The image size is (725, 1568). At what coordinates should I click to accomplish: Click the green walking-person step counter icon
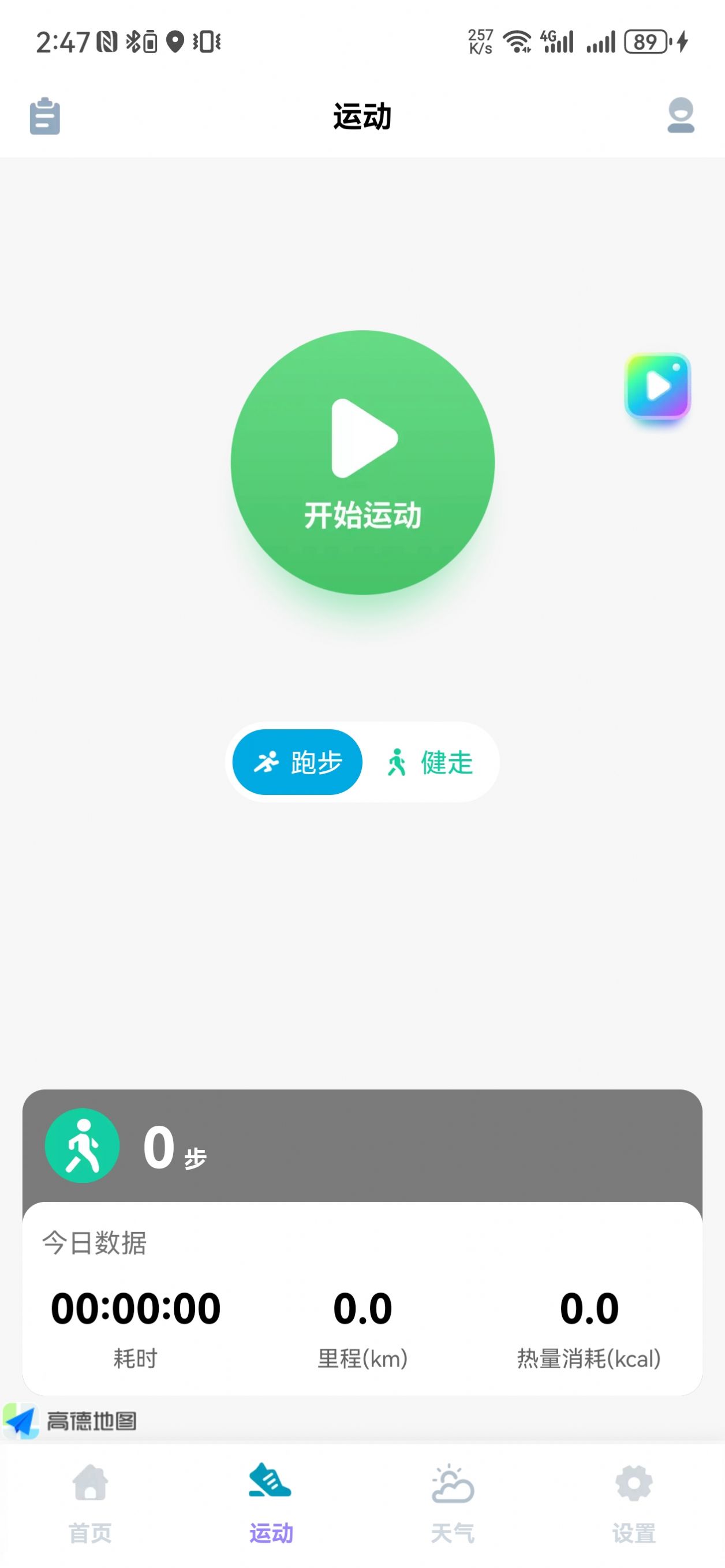pos(82,1145)
